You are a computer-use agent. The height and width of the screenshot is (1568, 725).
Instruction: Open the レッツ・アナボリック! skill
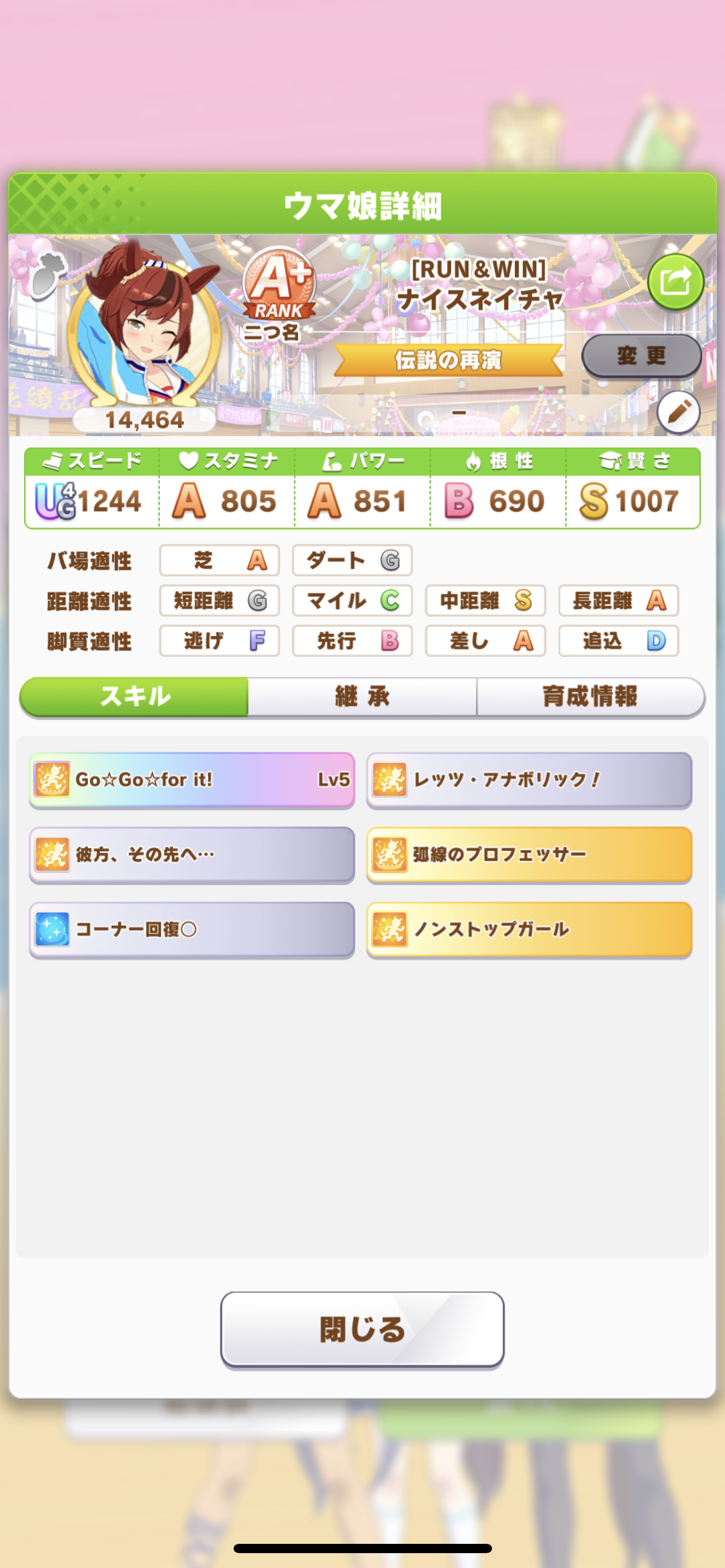tap(529, 780)
